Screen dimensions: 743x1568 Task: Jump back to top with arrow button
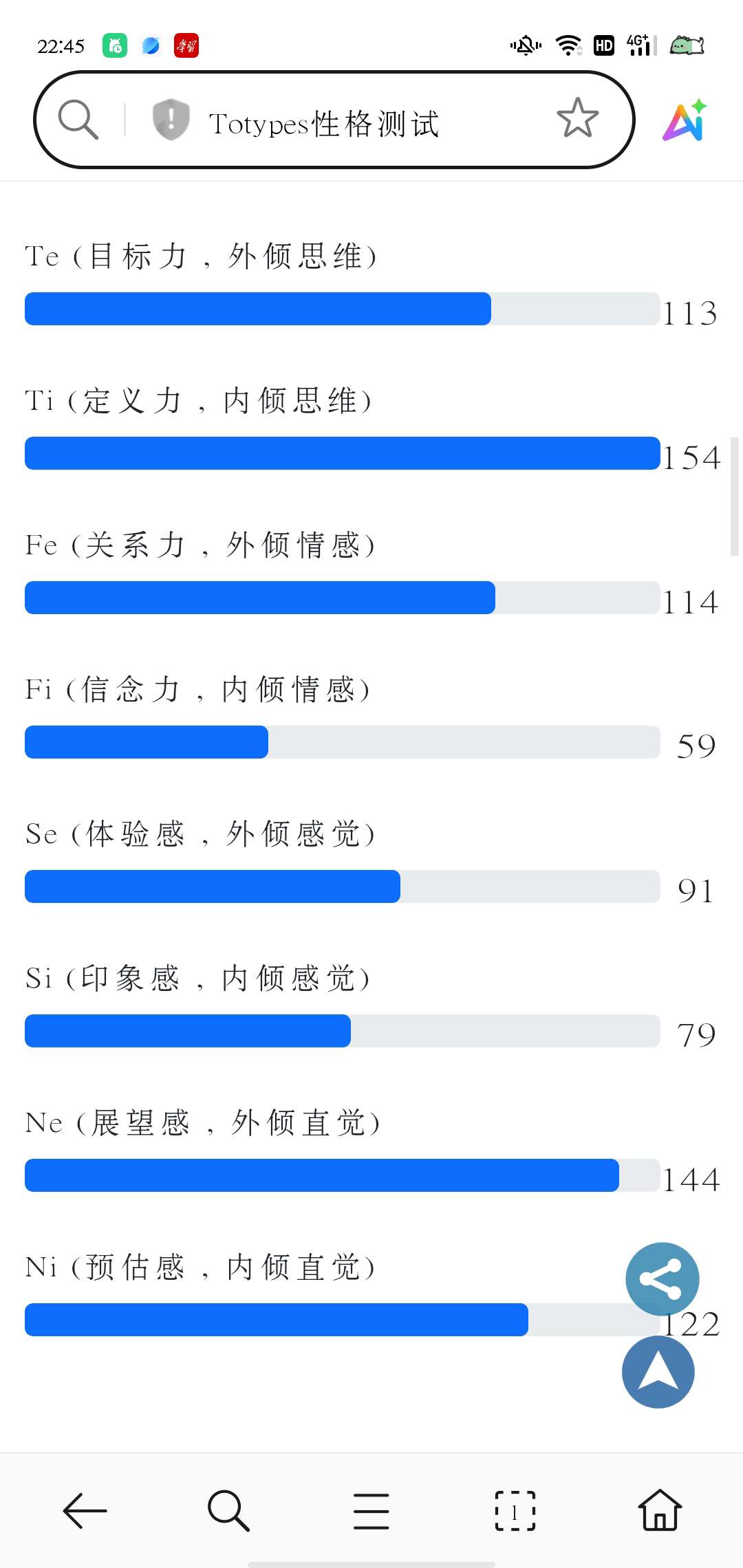tap(658, 1372)
